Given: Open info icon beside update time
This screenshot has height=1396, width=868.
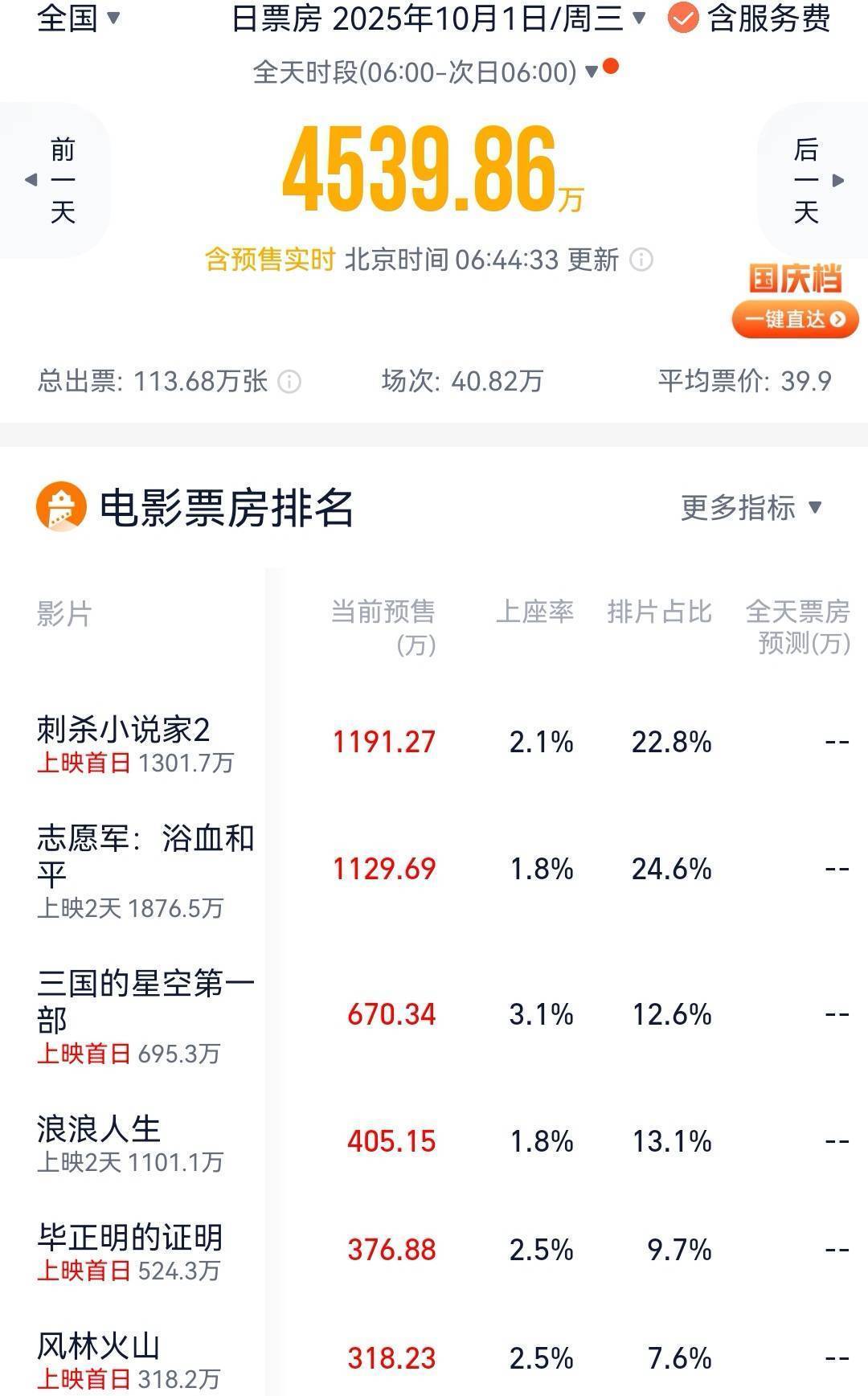Looking at the screenshot, I should (641, 260).
